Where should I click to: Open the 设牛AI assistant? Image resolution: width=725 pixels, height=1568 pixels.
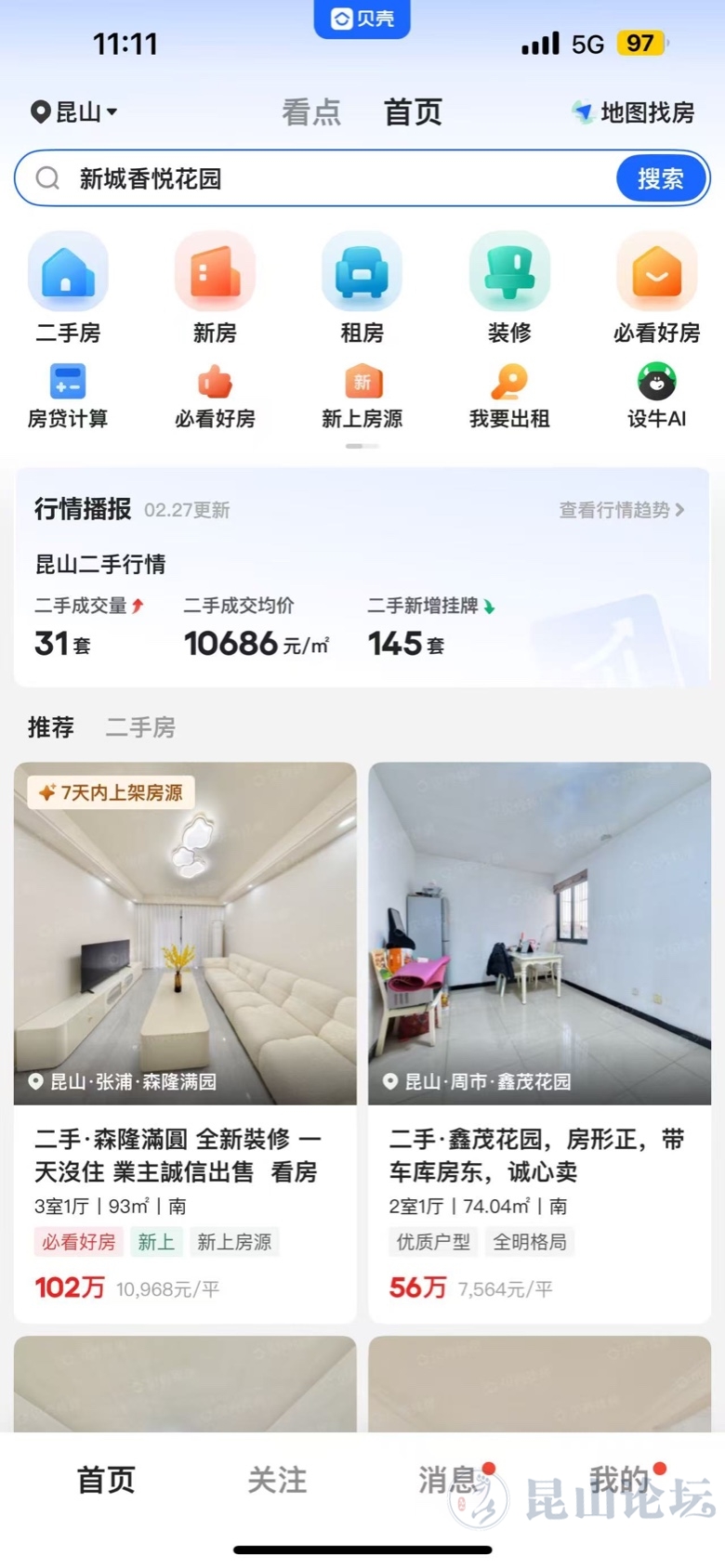(656, 397)
